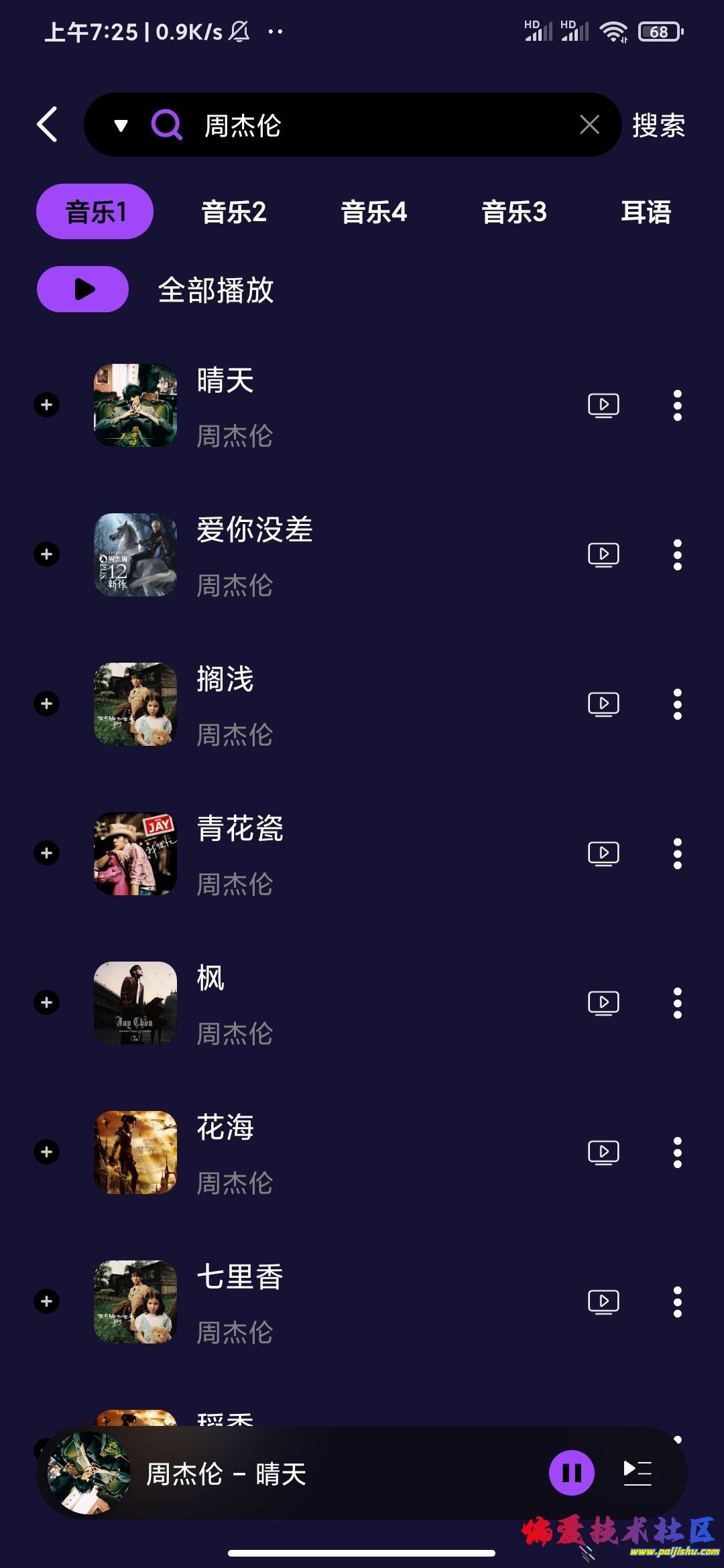
Task: Clear the 周杰伦 search text
Action: tap(589, 125)
